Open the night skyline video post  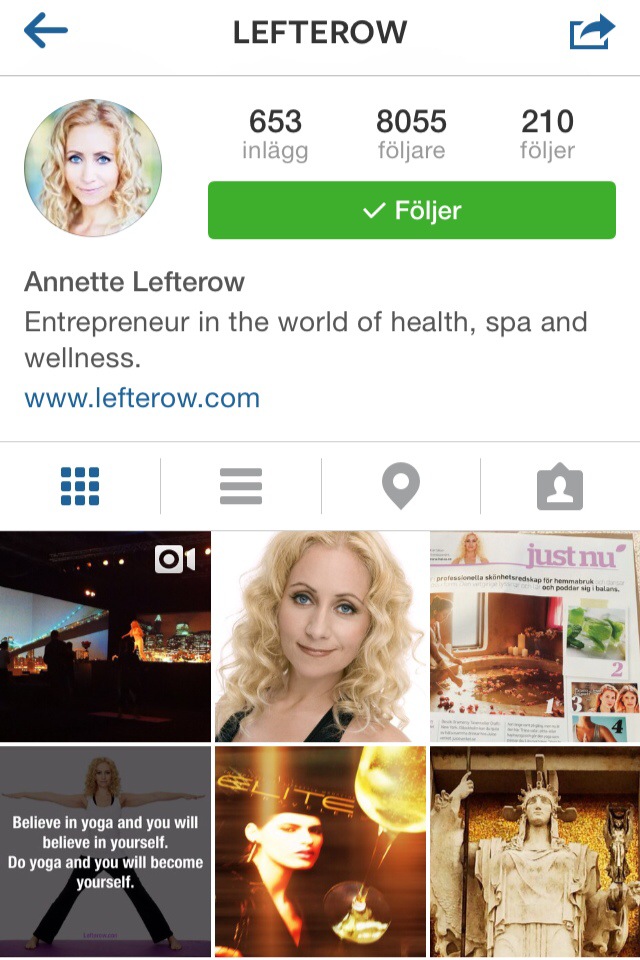105,636
